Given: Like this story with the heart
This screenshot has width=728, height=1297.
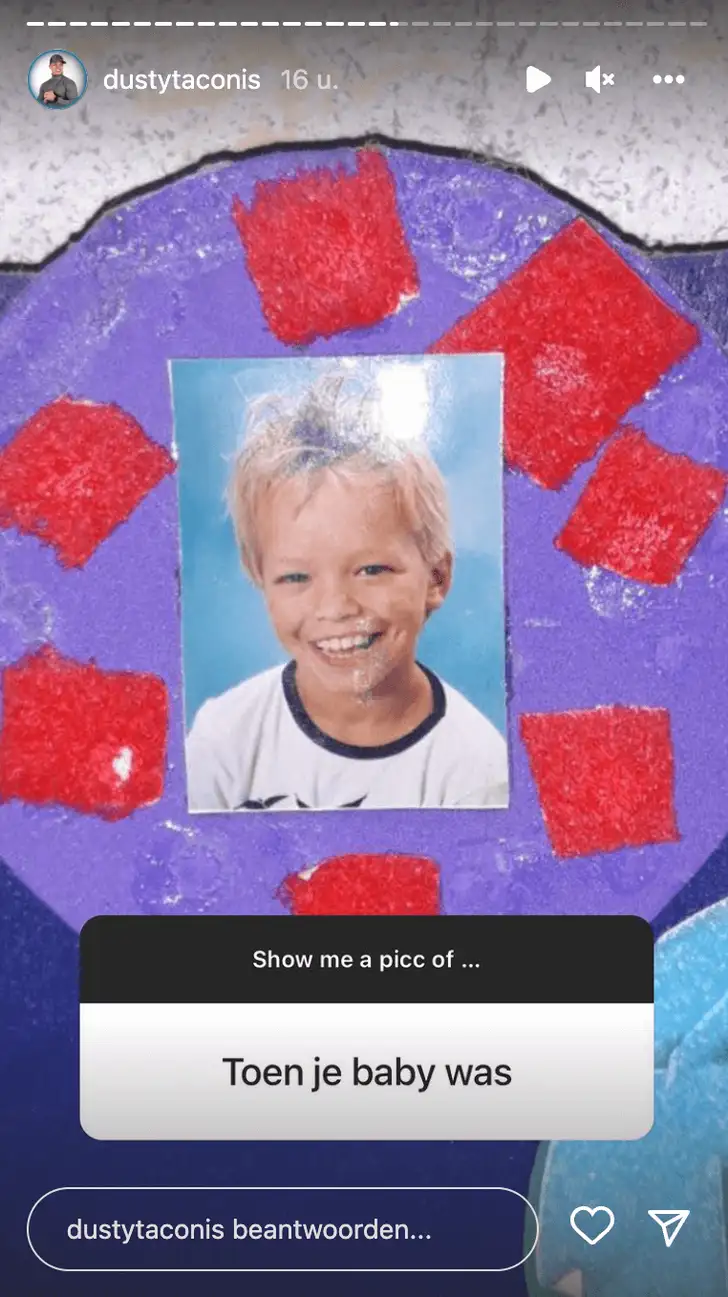Looking at the screenshot, I should (x=592, y=1226).
